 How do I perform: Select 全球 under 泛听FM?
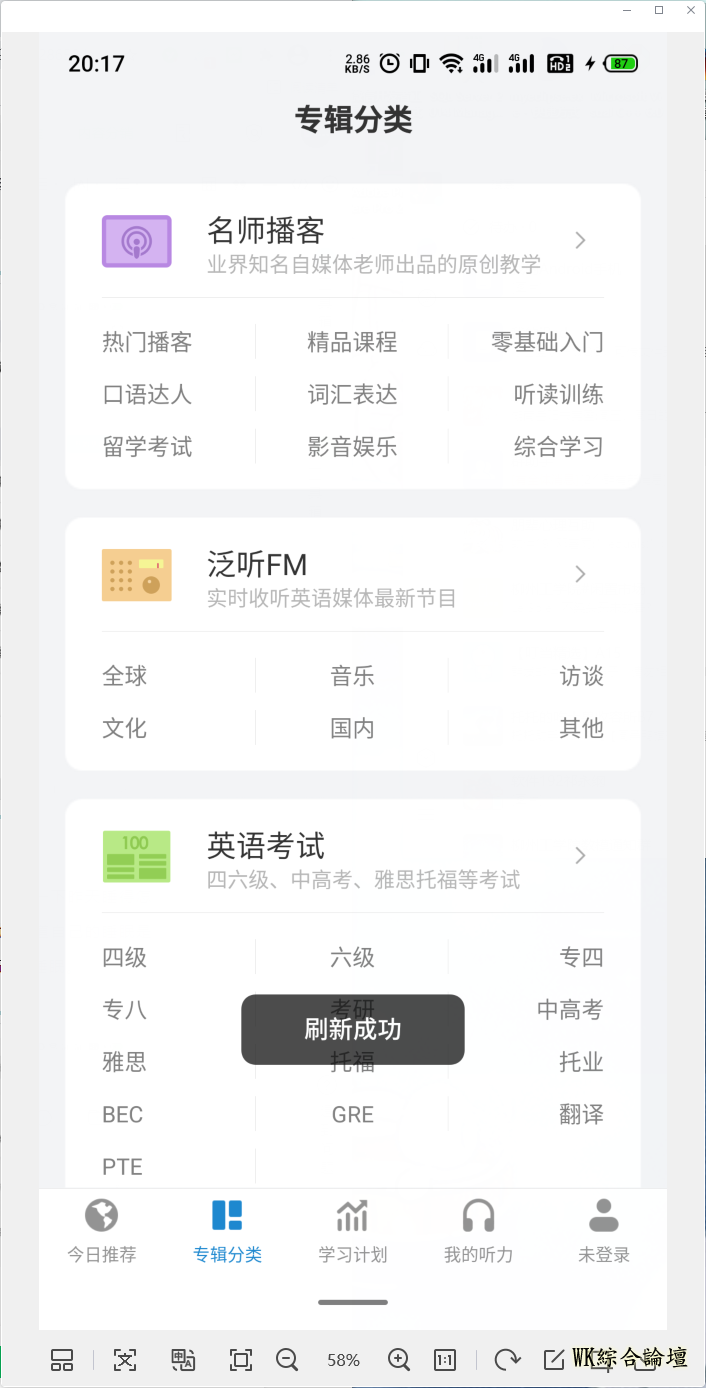click(x=125, y=676)
